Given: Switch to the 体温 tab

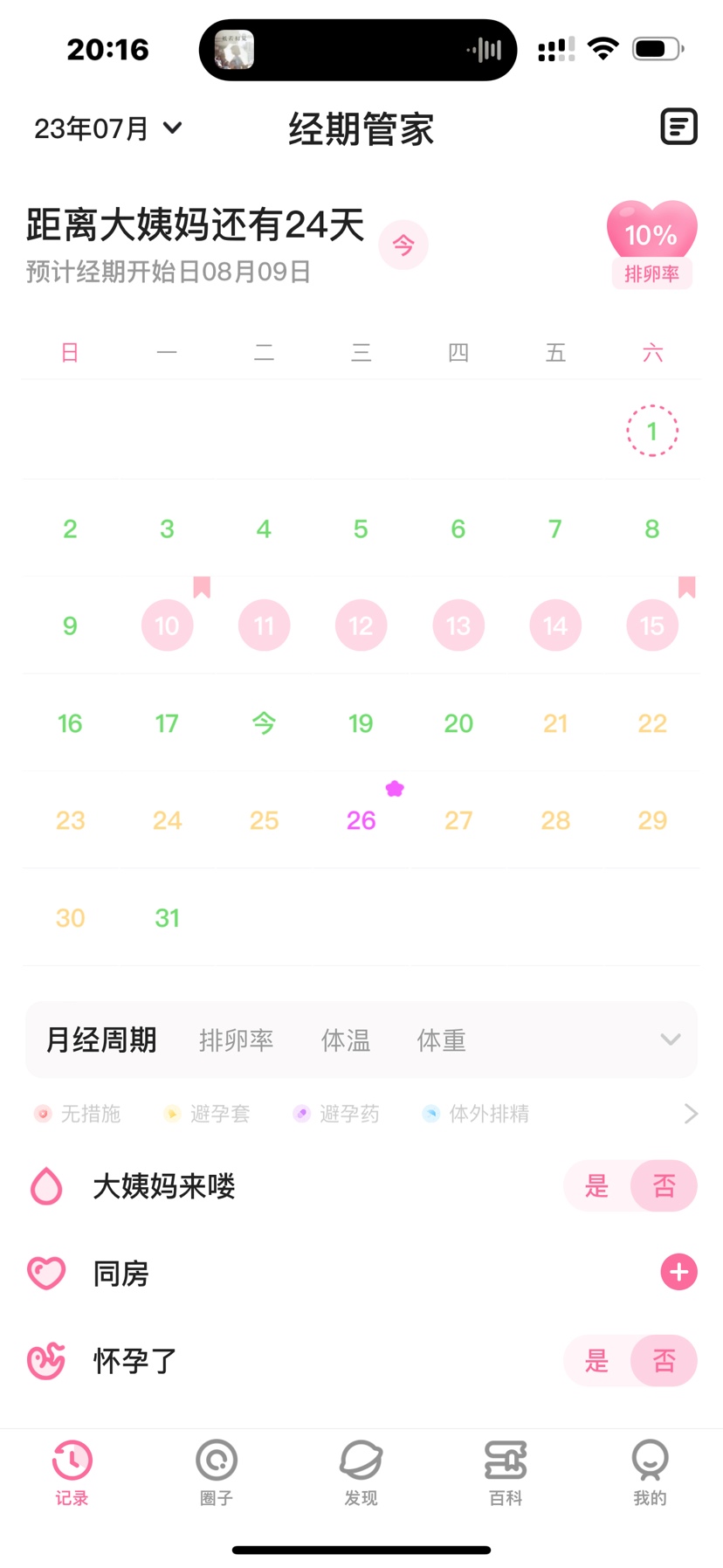Looking at the screenshot, I should coord(345,1040).
